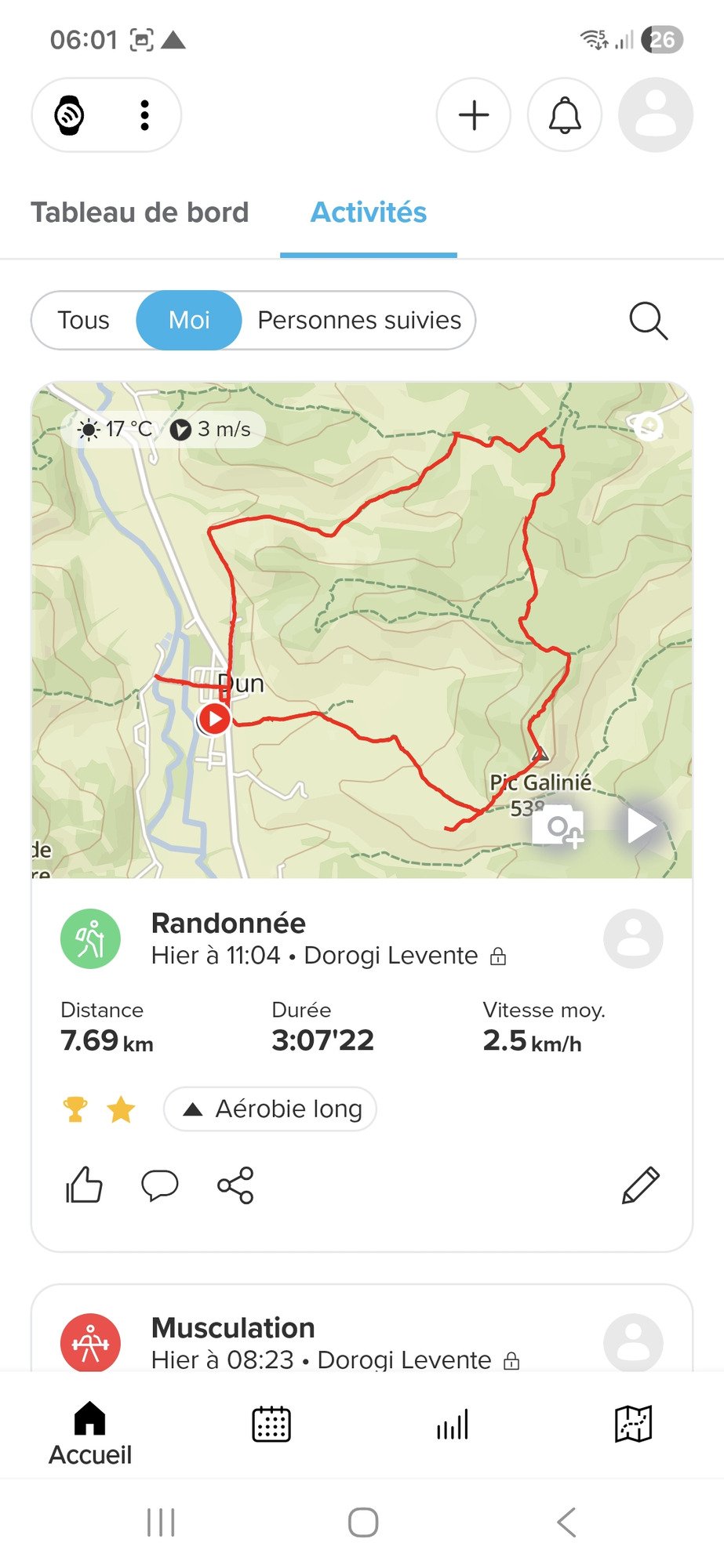The width and height of the screenshot is (724, 1568).
Task: Like the Randonnée activity
Action: (84, 1185)
